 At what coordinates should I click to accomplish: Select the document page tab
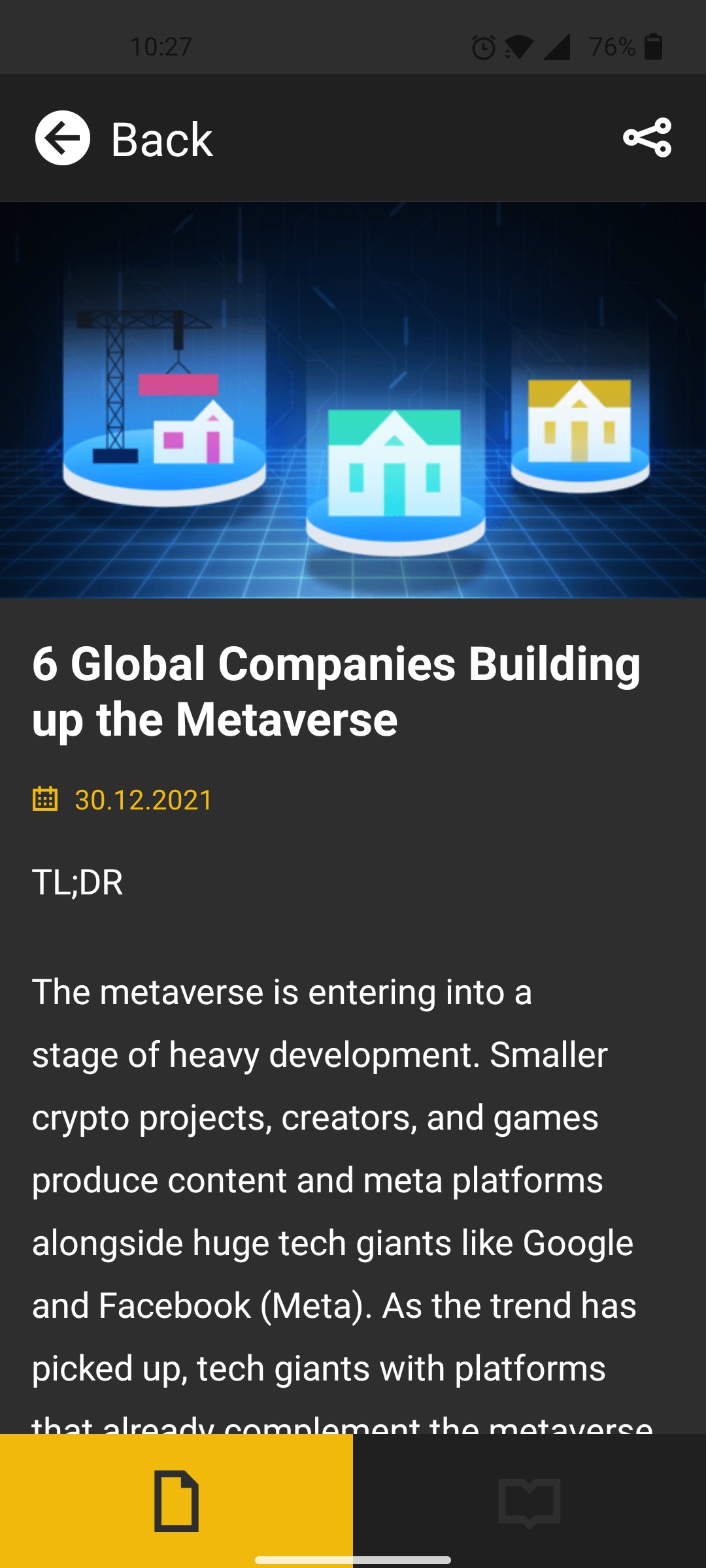pos(176,1501)
